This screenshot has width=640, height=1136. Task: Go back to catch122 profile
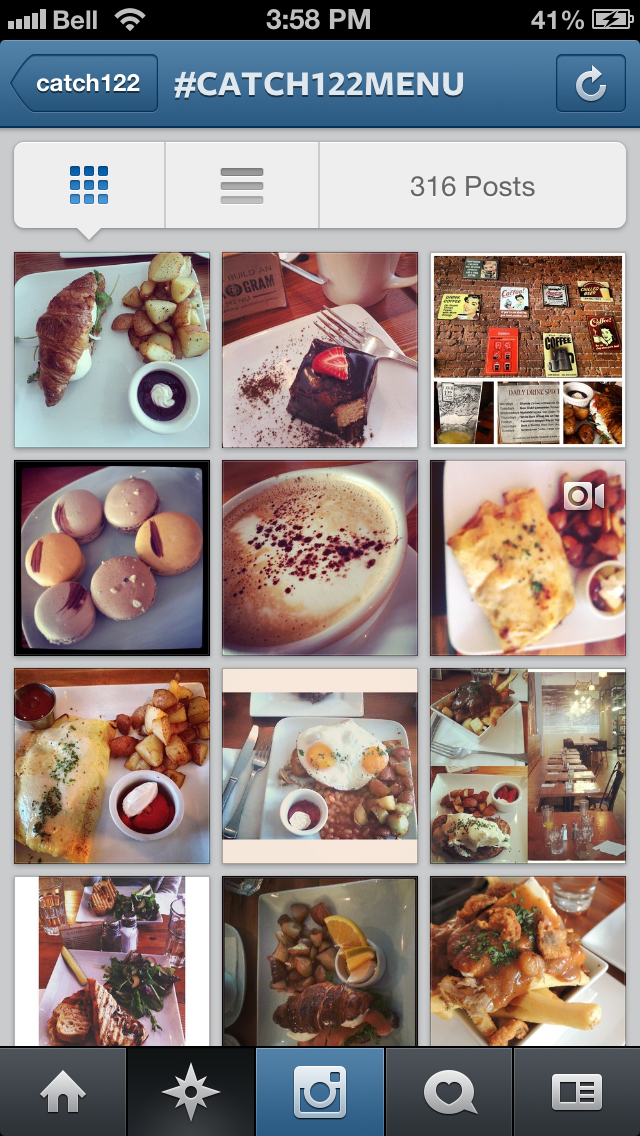pos(85,84)
